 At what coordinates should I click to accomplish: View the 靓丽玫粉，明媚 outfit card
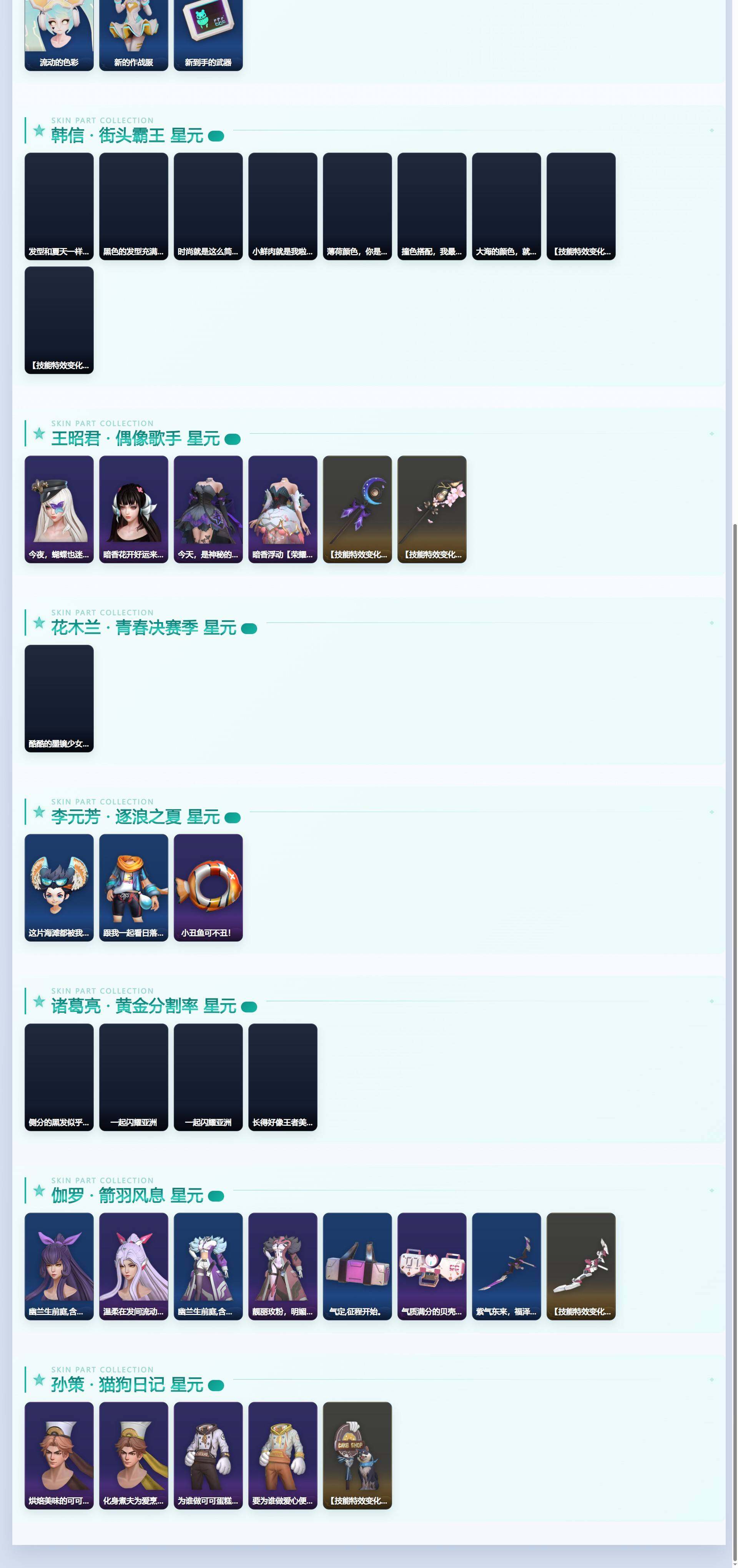[x=283, y=1267]
